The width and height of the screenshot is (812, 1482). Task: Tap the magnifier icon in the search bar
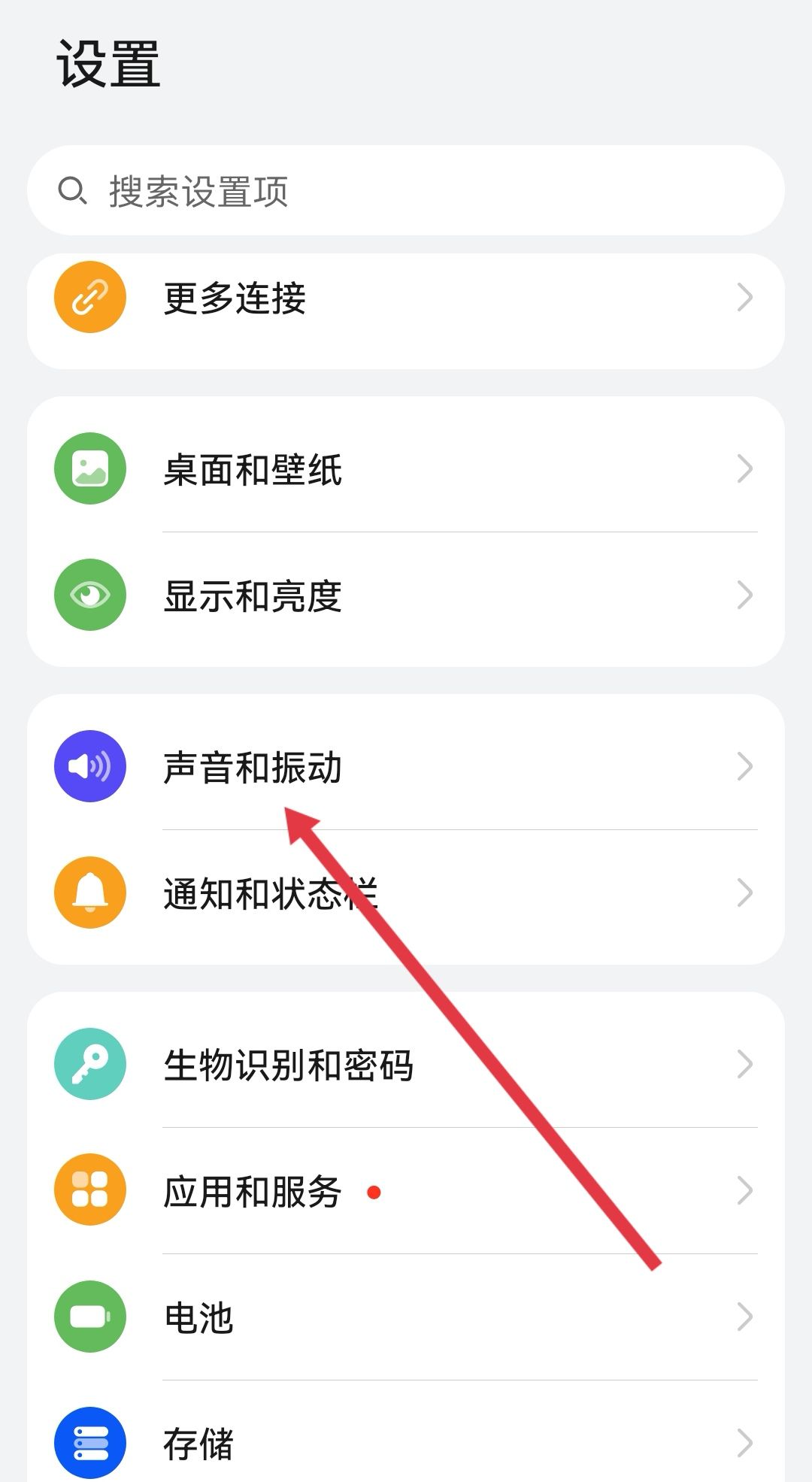[73, 190]
